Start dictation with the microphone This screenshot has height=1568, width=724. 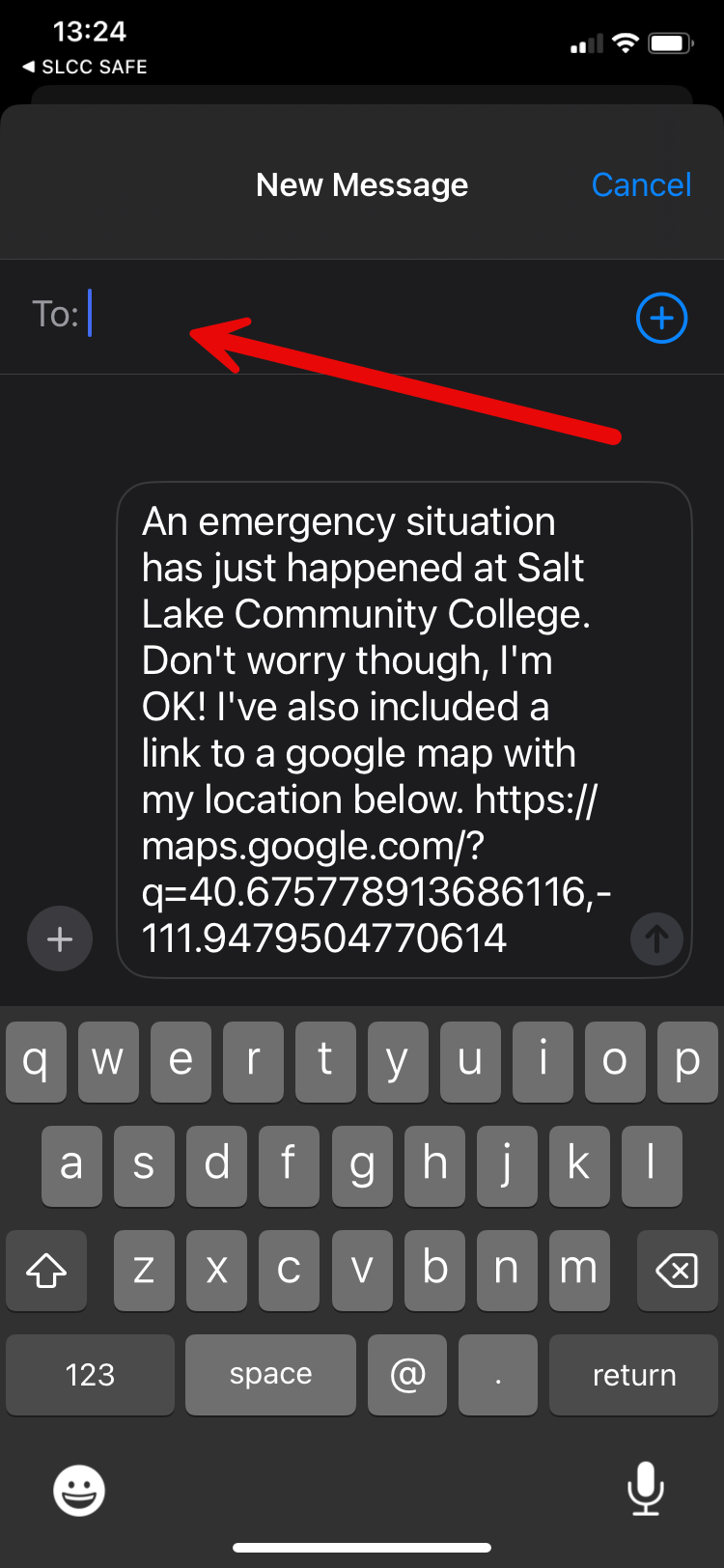pos(645,1488)
